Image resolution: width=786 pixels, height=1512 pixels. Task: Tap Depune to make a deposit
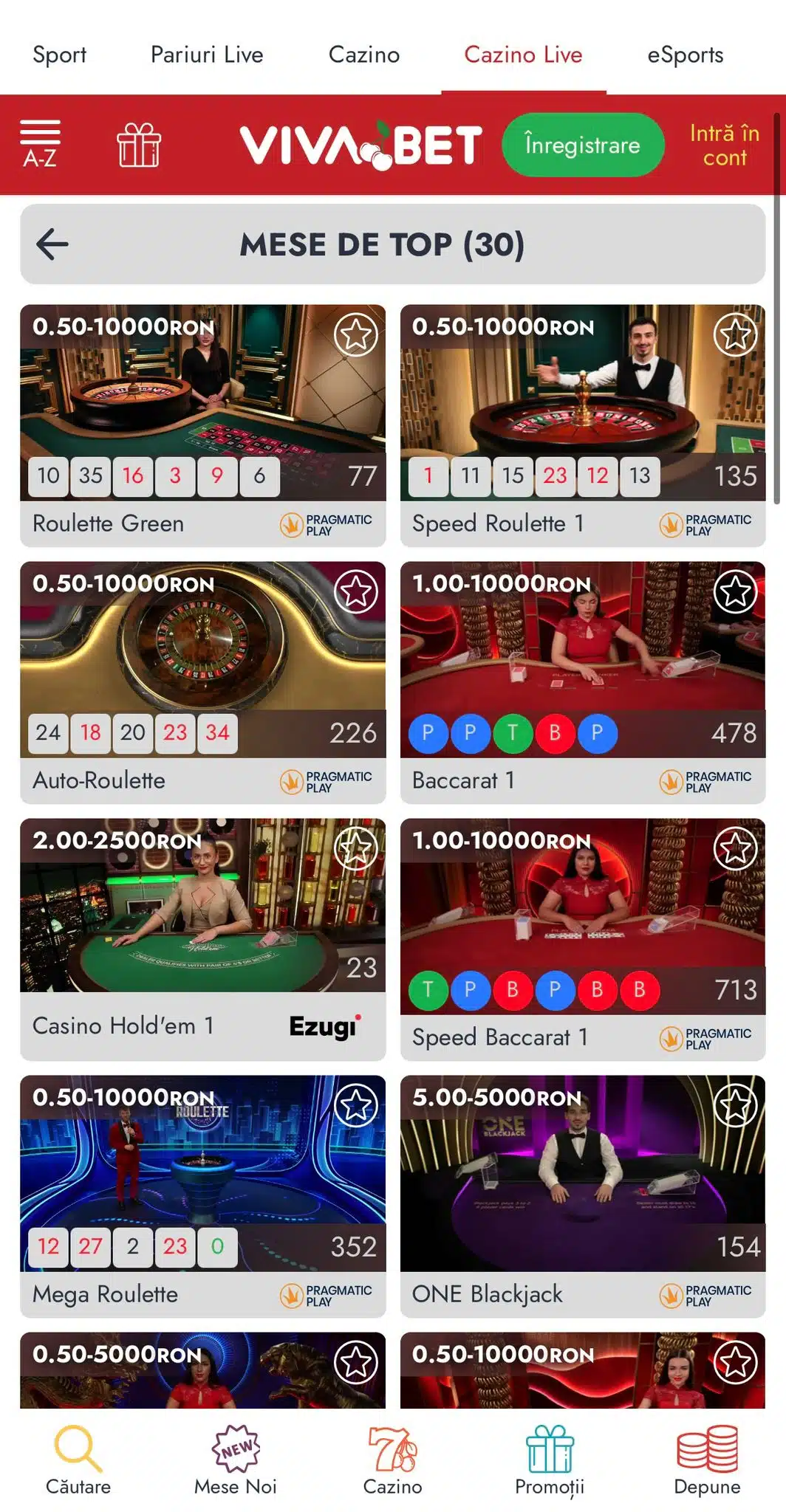coord(707,1460)
